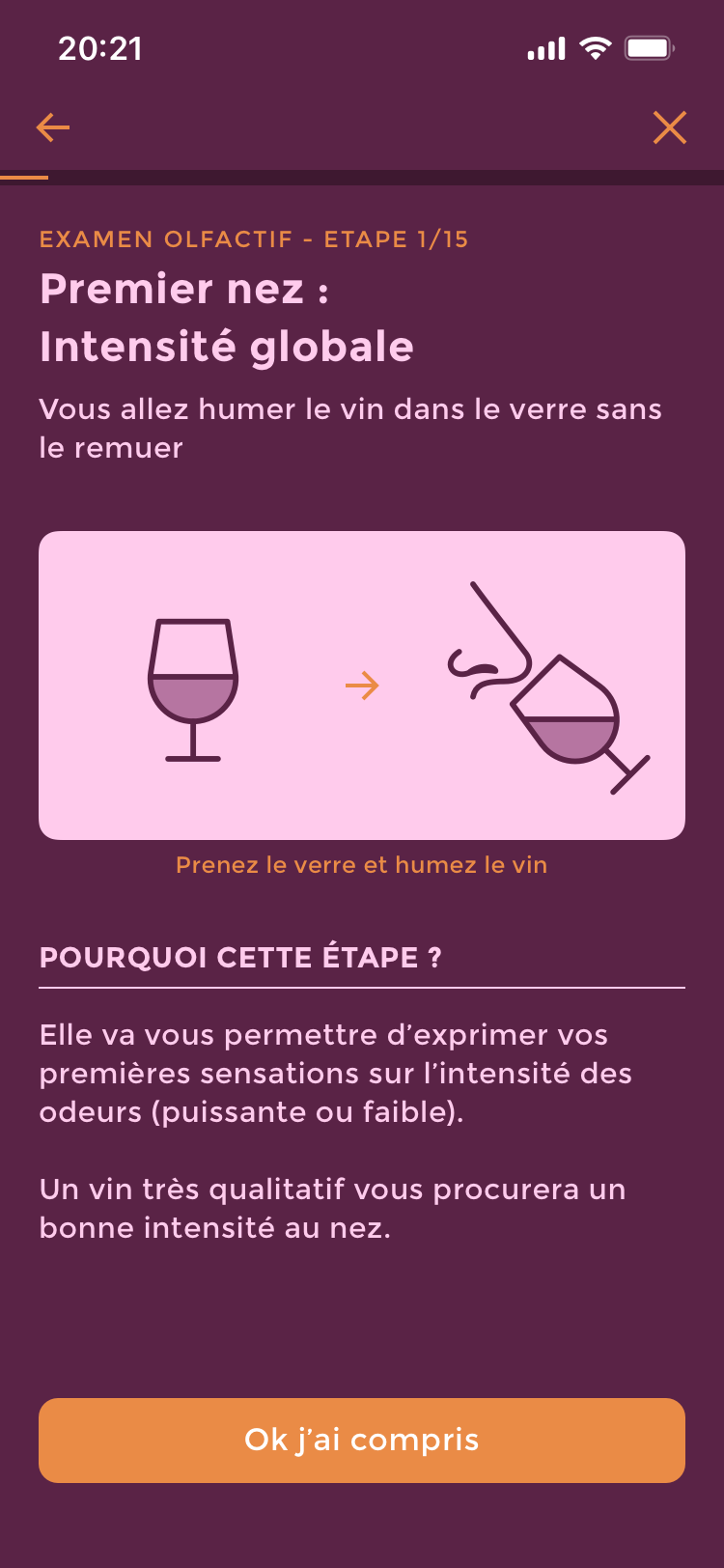Select the caption Prenez le verre et humez le vin
Image resolution: width=724 pixels, height=1568 pixels.
361,864
